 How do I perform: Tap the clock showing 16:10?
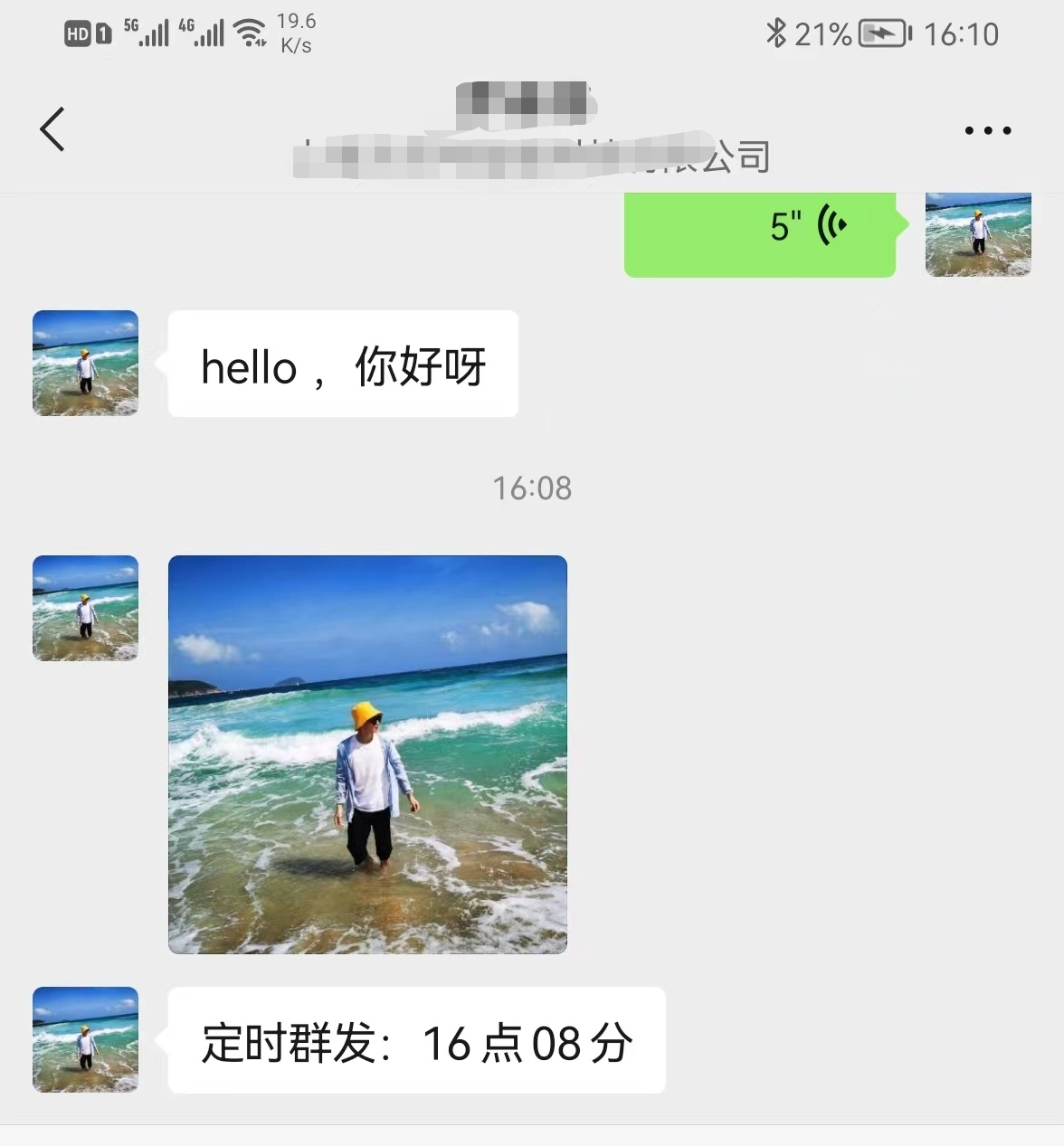point(962,33)
